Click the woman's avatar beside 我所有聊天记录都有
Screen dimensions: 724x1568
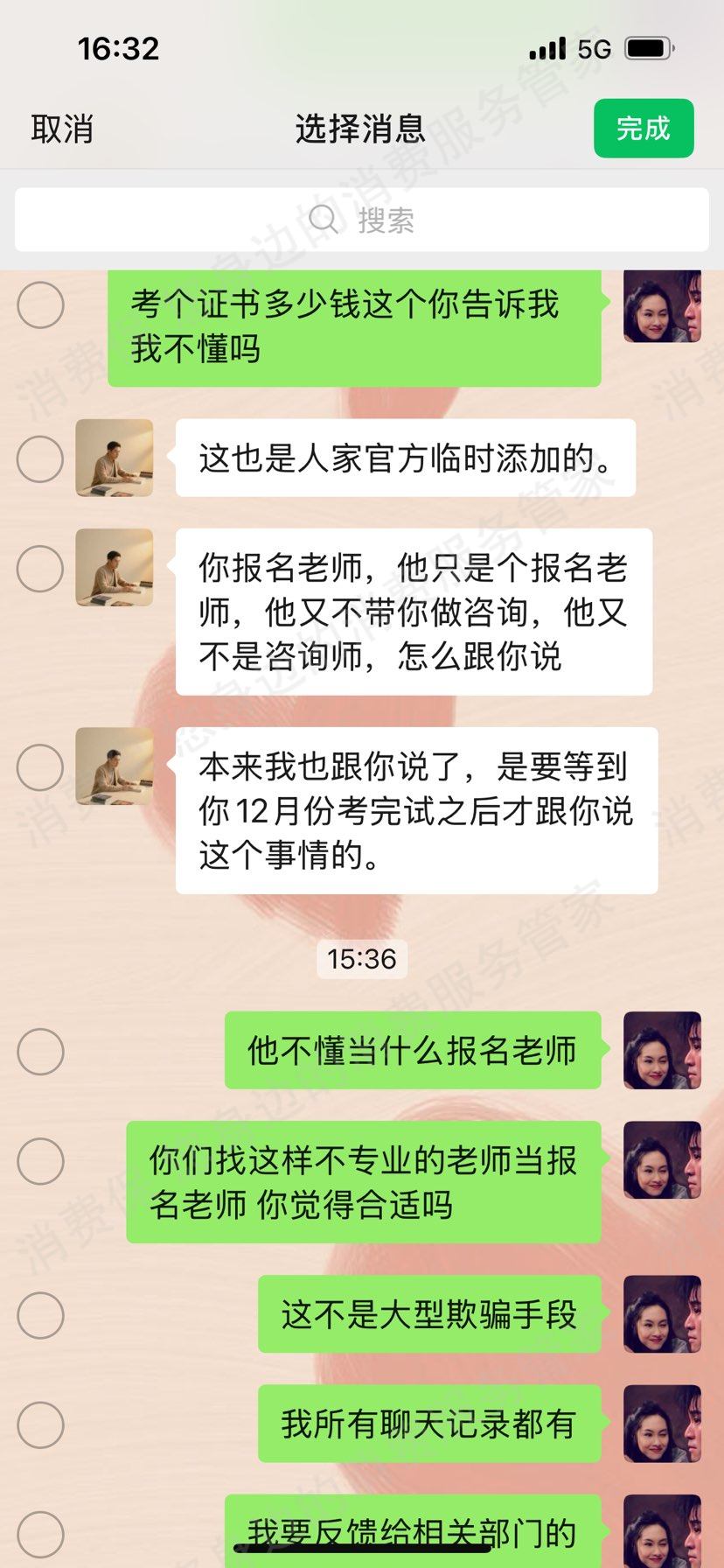tap(661, 1424)
